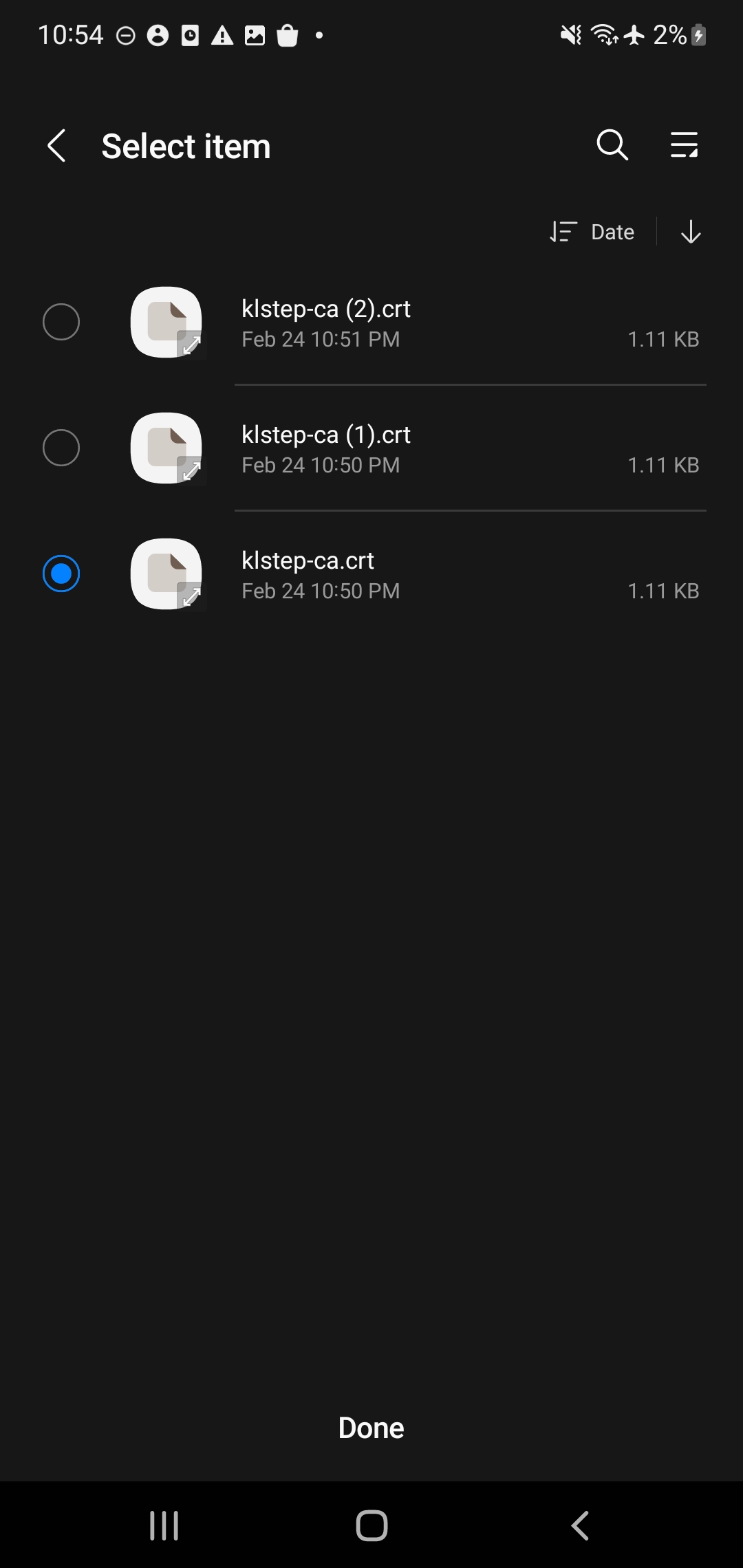Image resolution: width=743 pixels, height=1568 pixels.
Task: Expand thumbnail of klstep-ca (1).crt
Action: (x=191, y=471)
